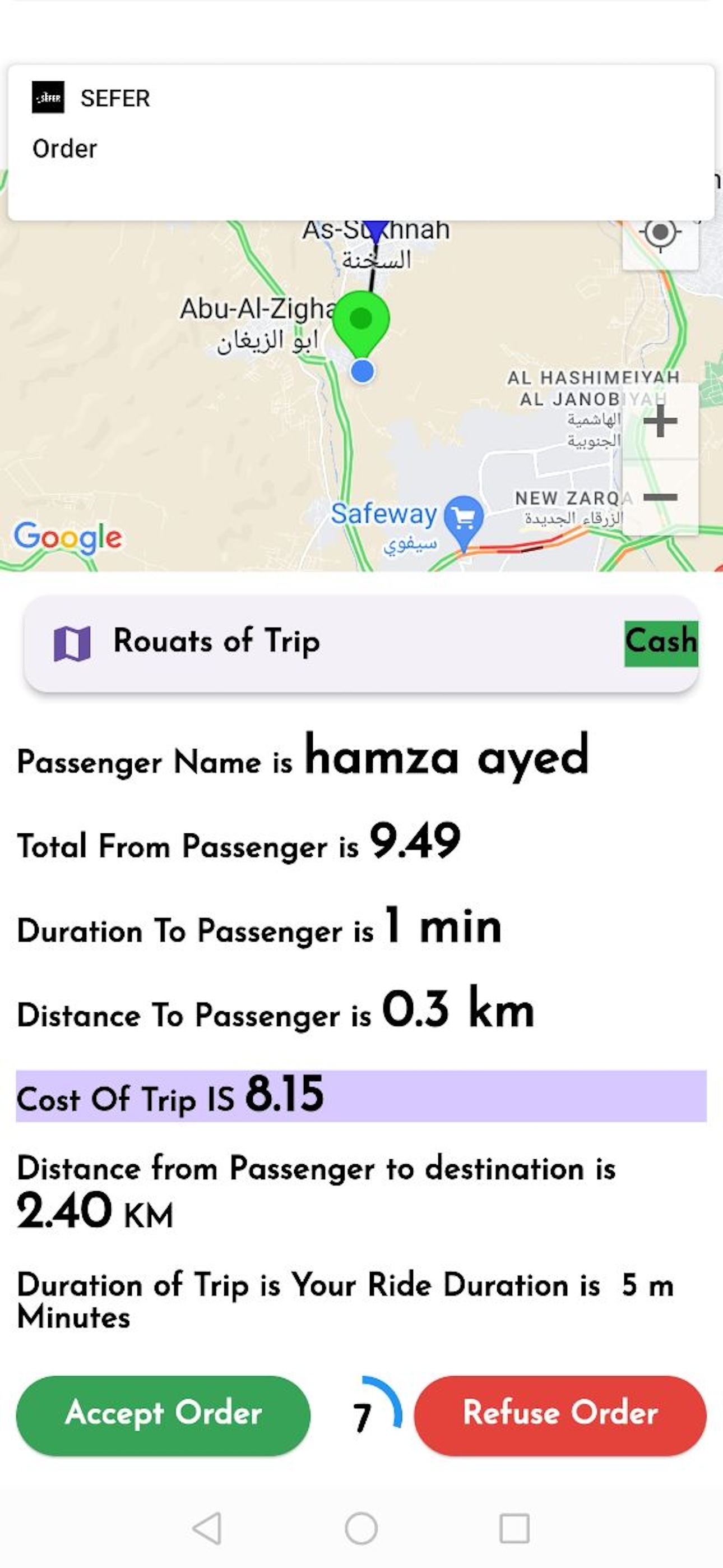The height and width of the screenshot is (1568, 723).
Task: Zoom out on the map
Action: tap(660, 497)
